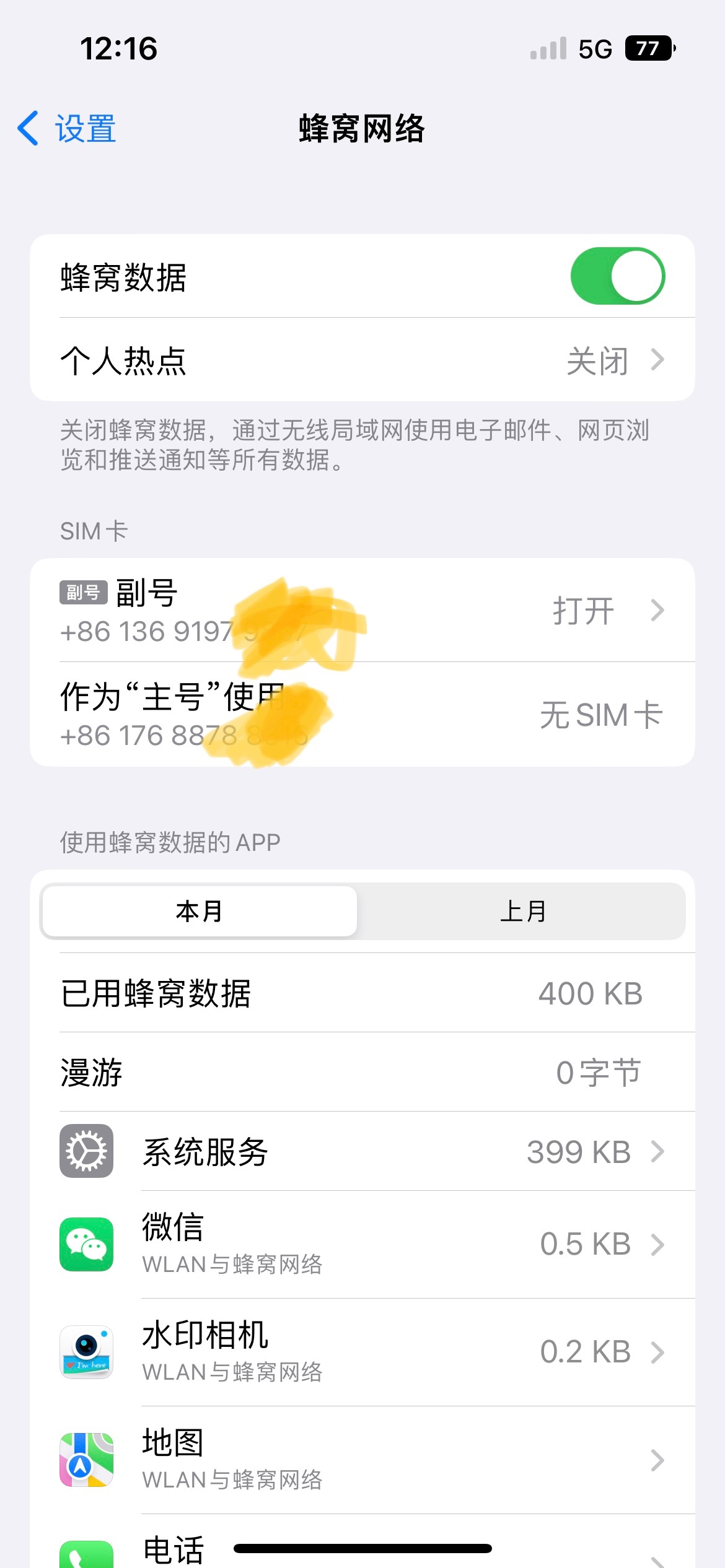The image size is (725, 1568).
Task: Open the 副号 SIM card row
Action: pyautogui.click(x=362, y=611)
